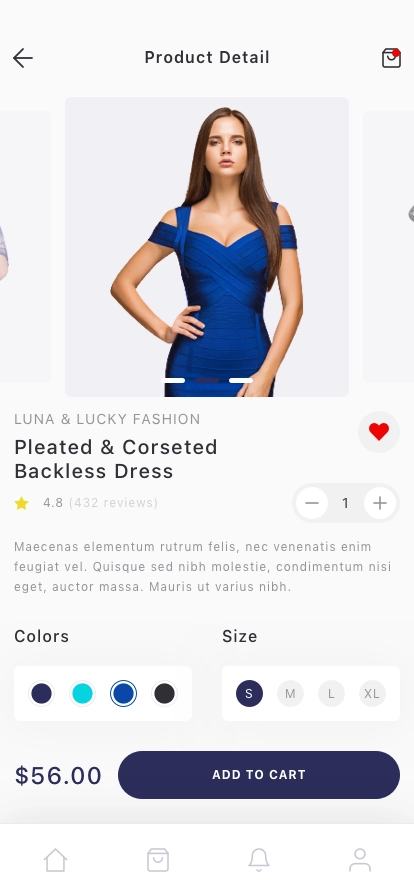The width and height of the screenshot is (414, 896).
Task: Choose the cyan color swatch
Action: 82,694
